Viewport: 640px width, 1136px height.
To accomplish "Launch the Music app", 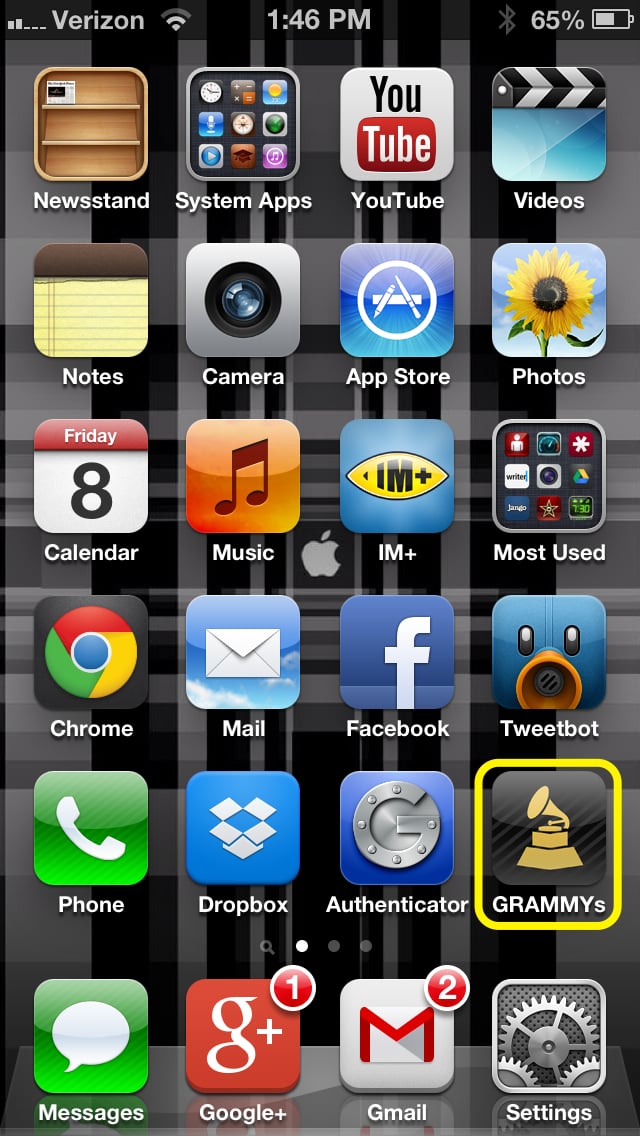I will click(243, 476).
